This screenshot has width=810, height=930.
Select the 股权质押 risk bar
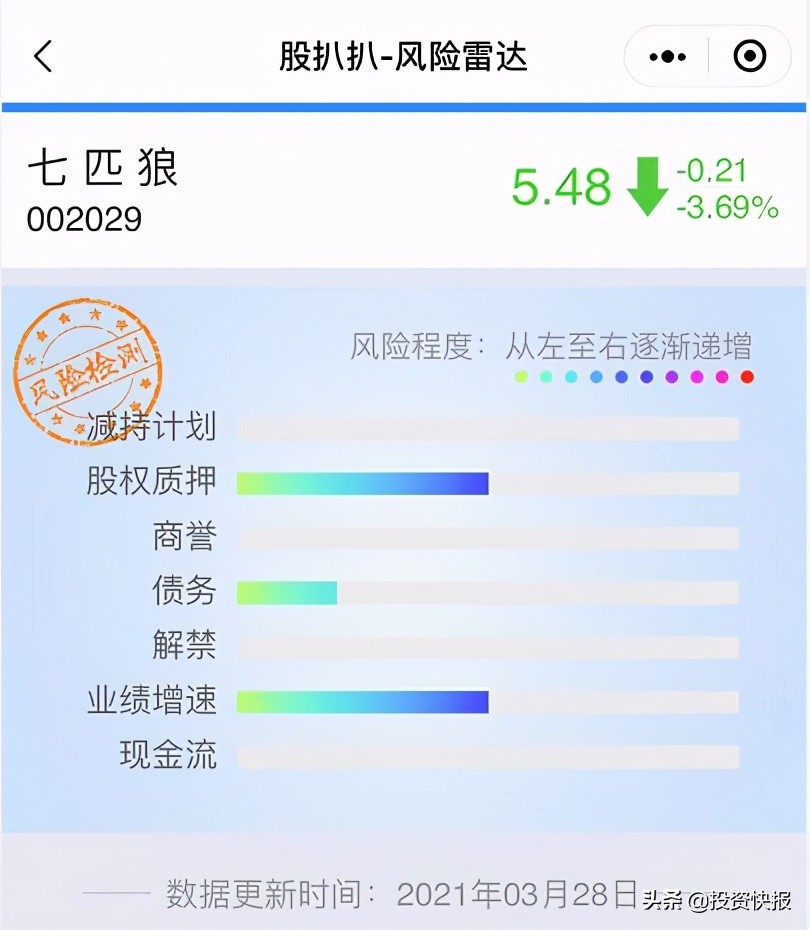(360, 482)
